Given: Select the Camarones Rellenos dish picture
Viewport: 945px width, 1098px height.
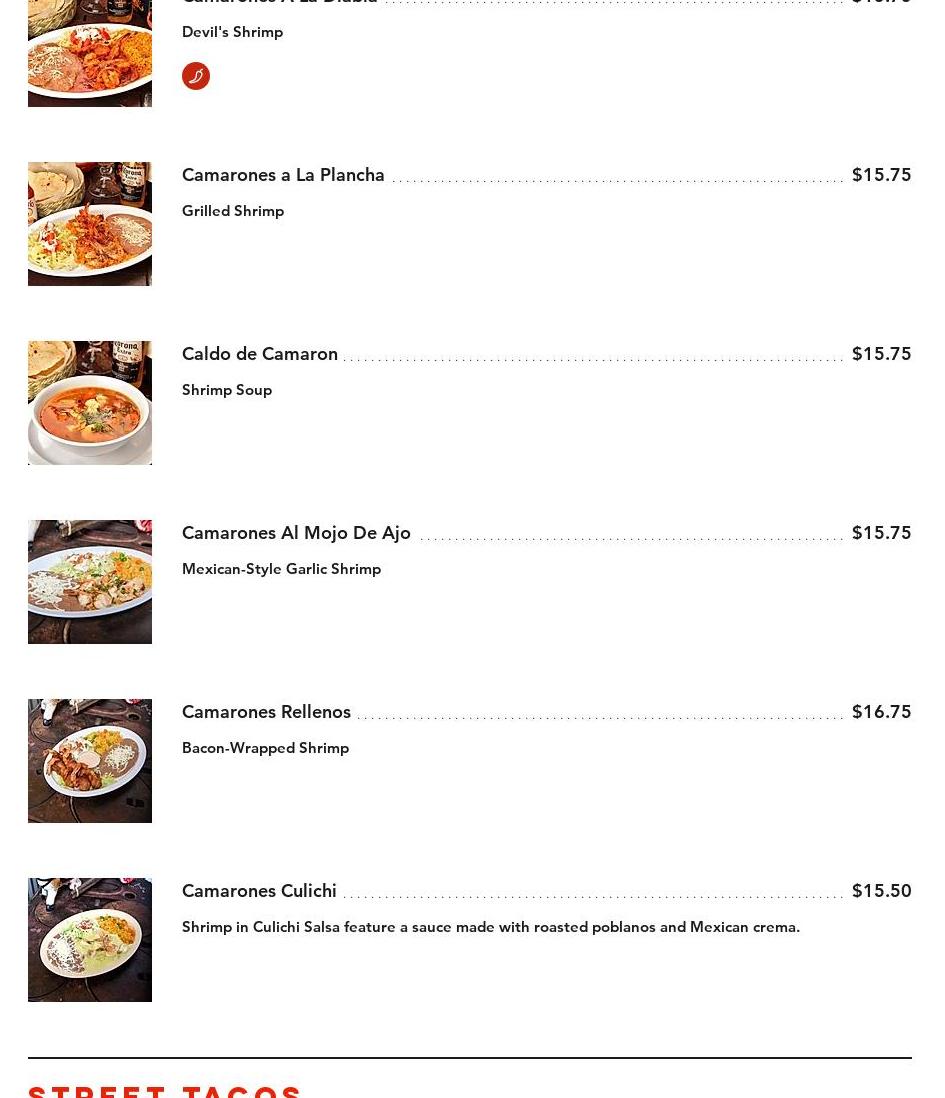Looking at the screenshot, I should pos(90,761).
